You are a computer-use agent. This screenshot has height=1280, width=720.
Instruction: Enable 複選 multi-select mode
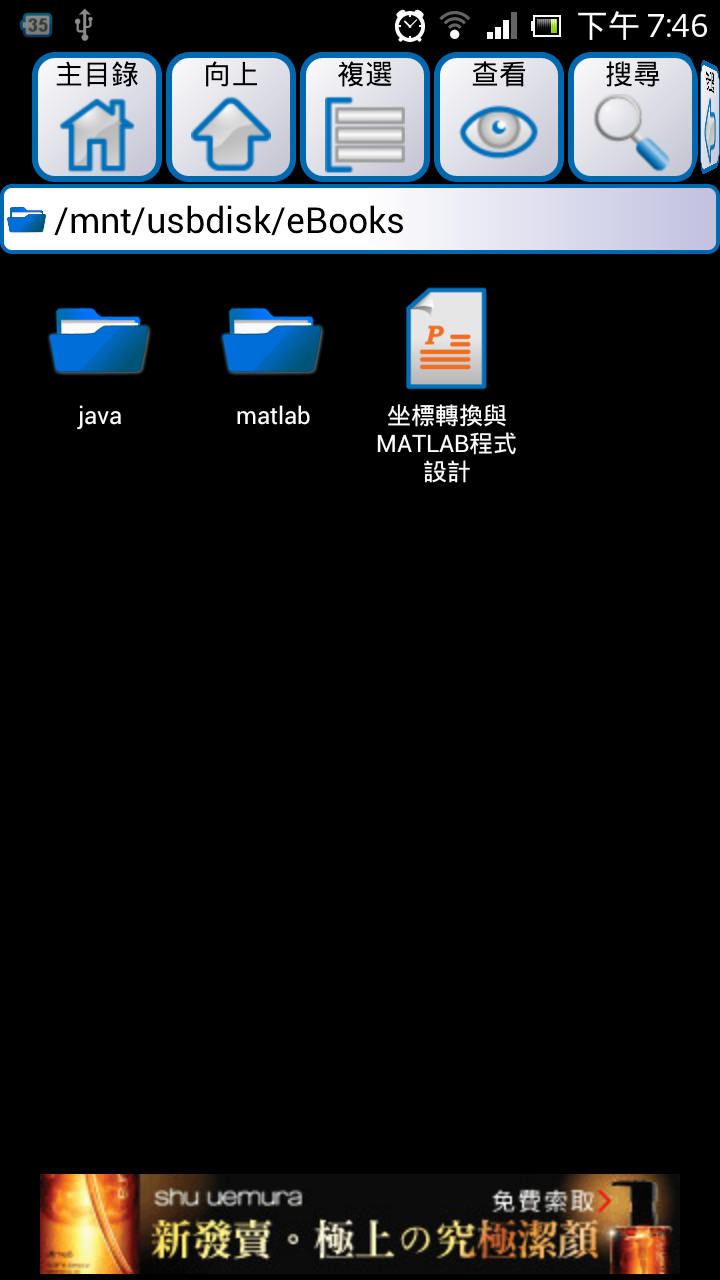[x=365, y=117]
